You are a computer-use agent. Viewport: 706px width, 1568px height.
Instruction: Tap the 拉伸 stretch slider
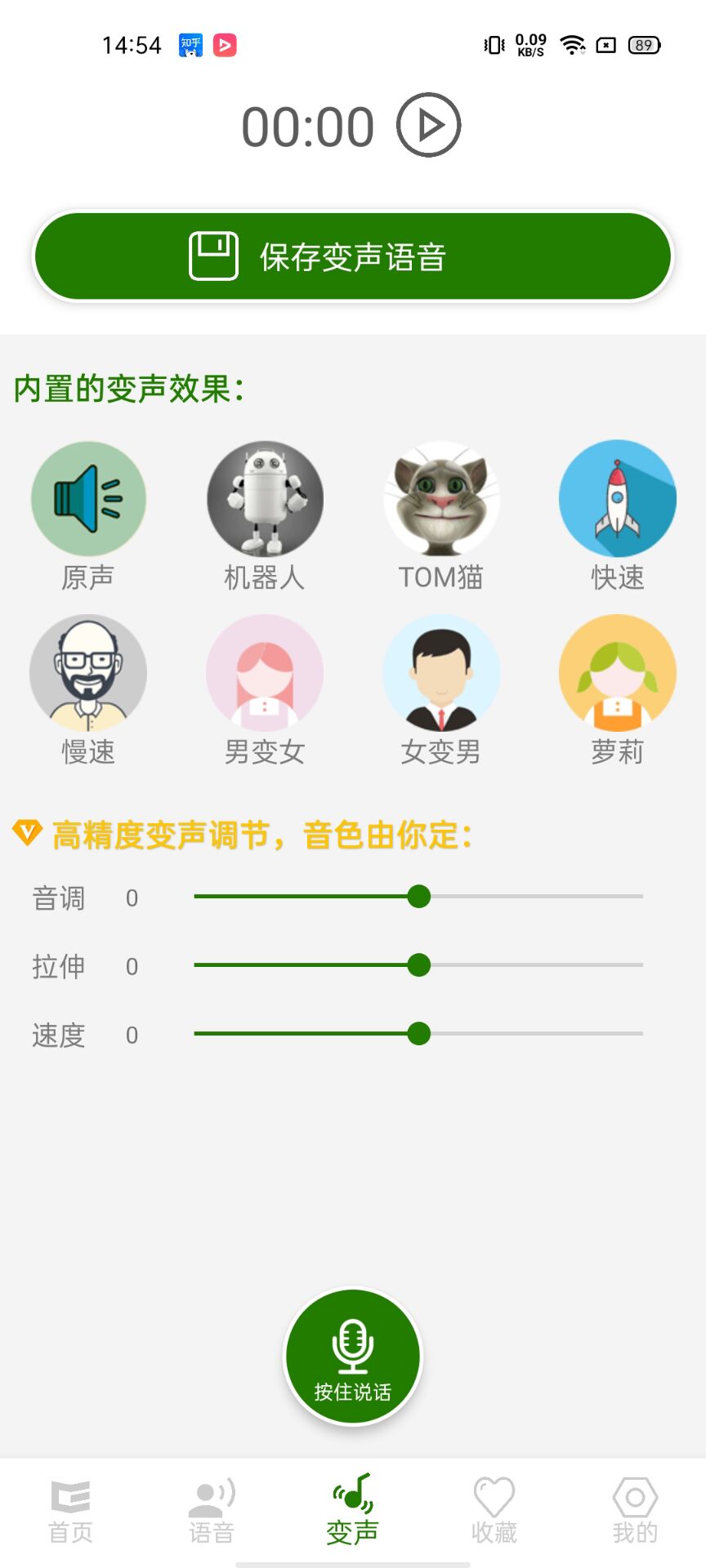click(419, 965)
